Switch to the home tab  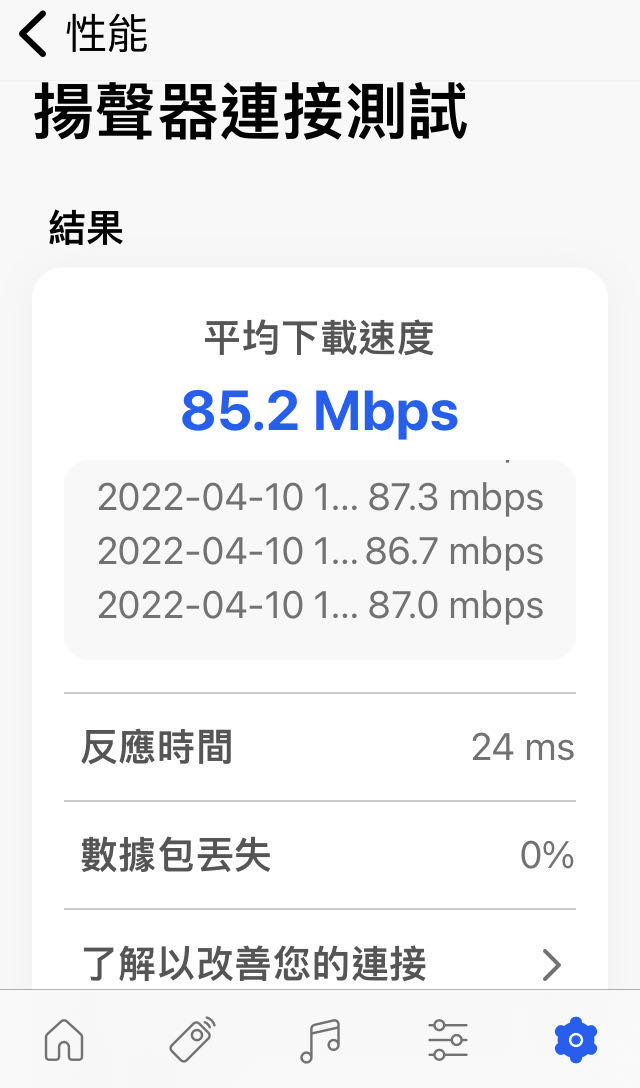pyautogui.click(x=64, y=1040)
